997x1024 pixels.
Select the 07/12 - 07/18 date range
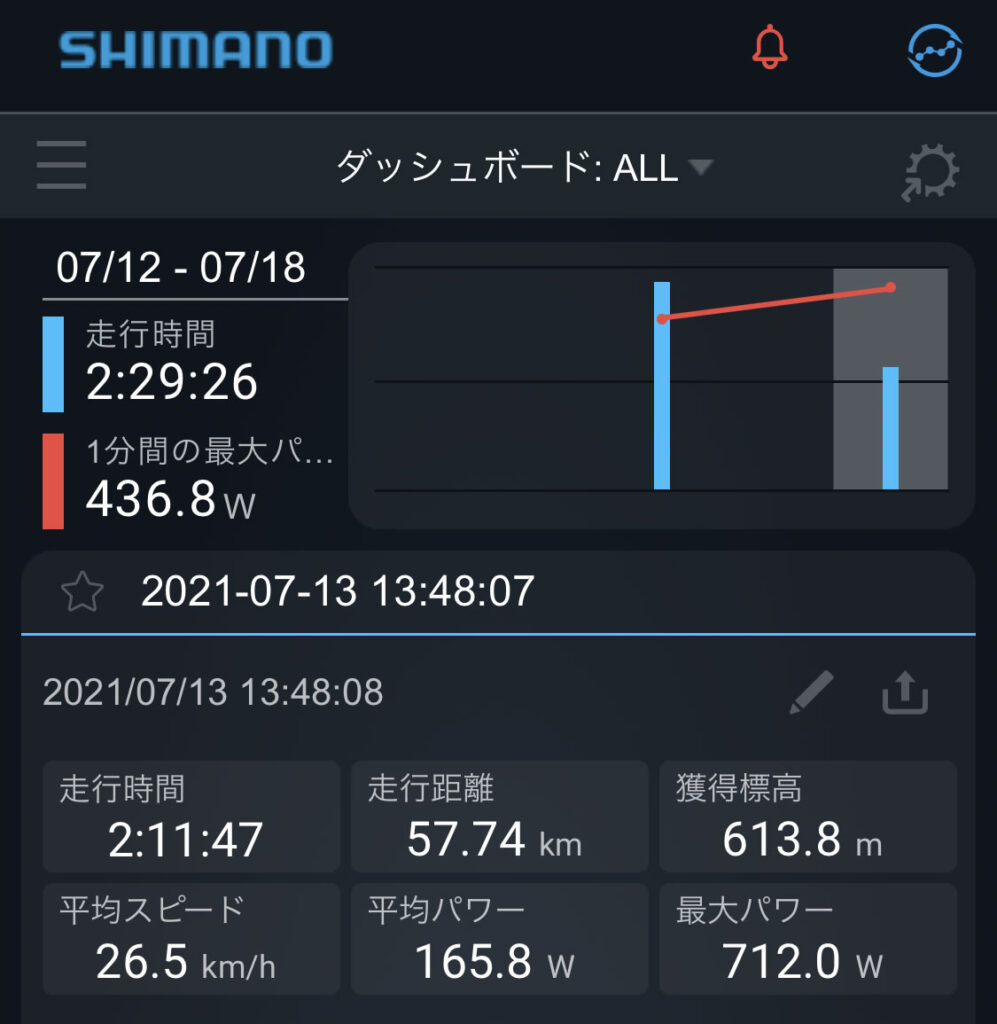[x=181, y=269]
